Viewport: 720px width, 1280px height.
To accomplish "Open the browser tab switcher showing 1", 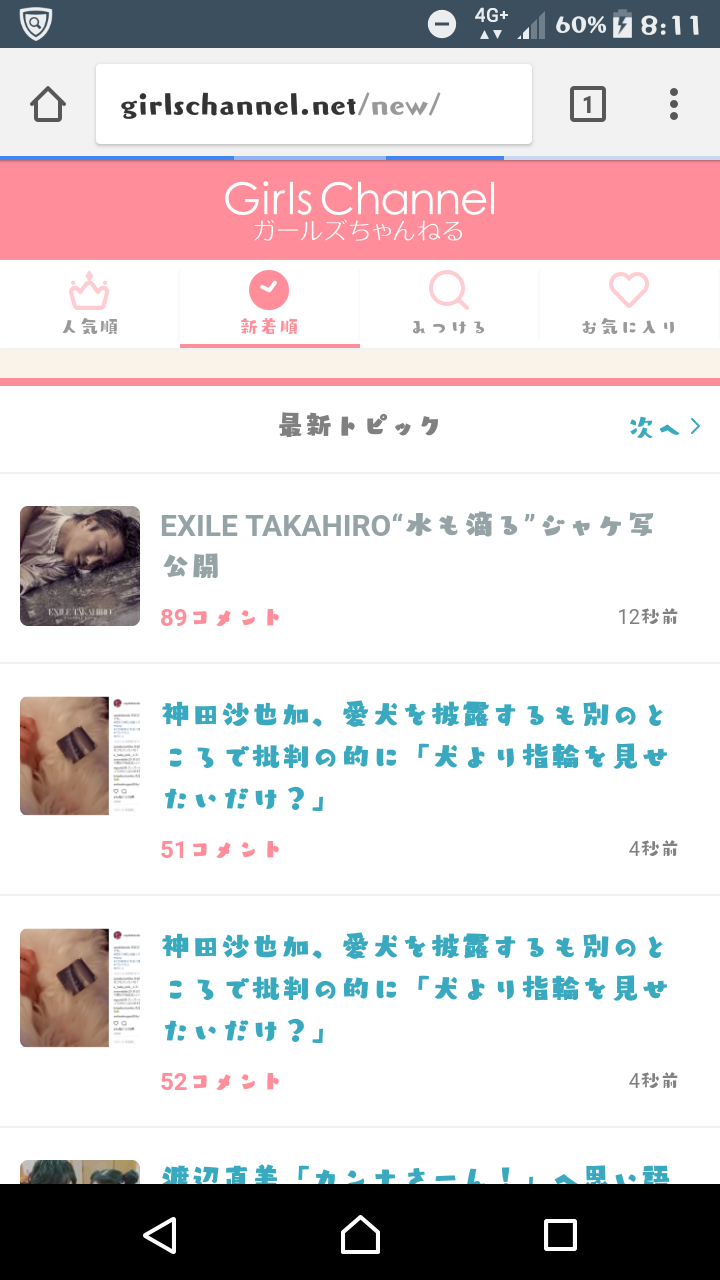I will coord(588,103).
